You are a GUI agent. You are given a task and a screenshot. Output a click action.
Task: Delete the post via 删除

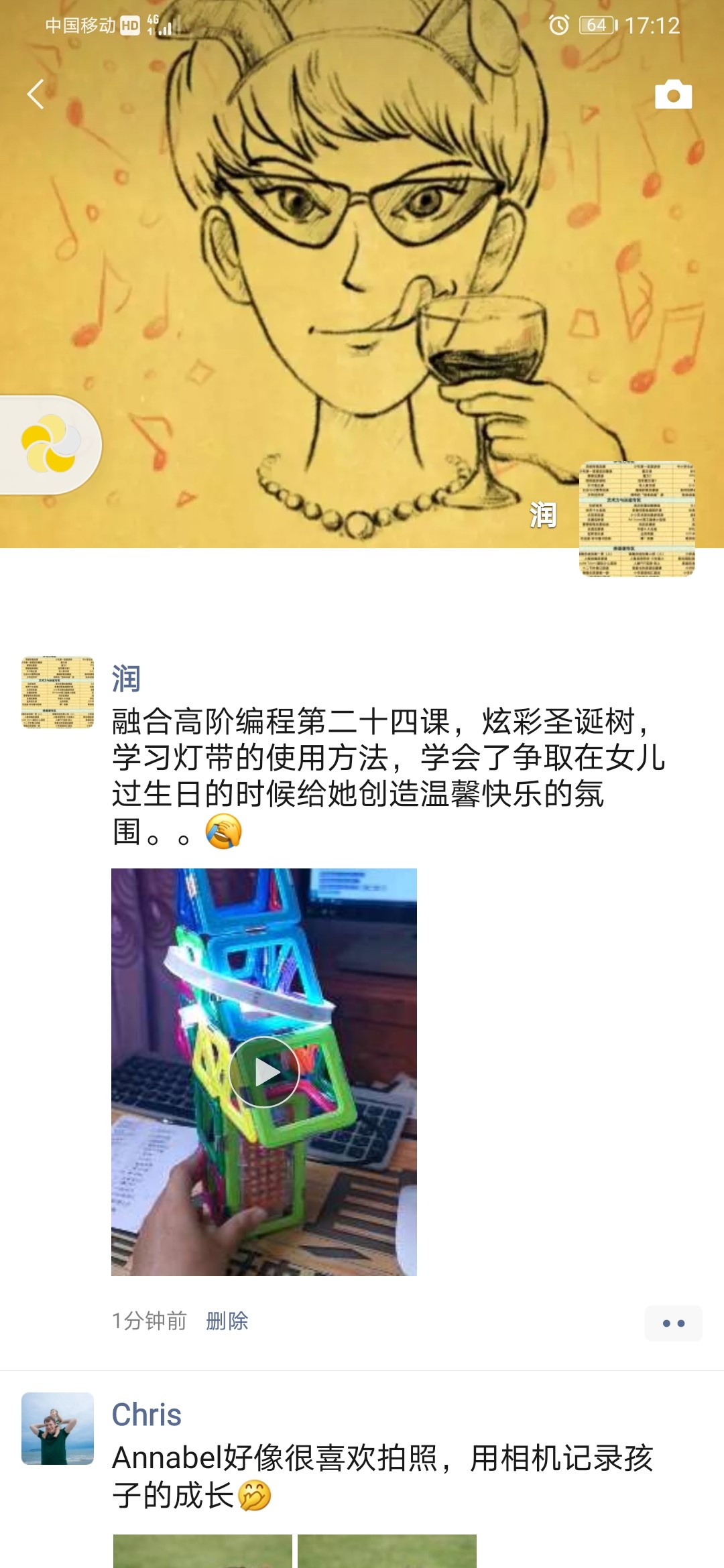(227, 1321)
